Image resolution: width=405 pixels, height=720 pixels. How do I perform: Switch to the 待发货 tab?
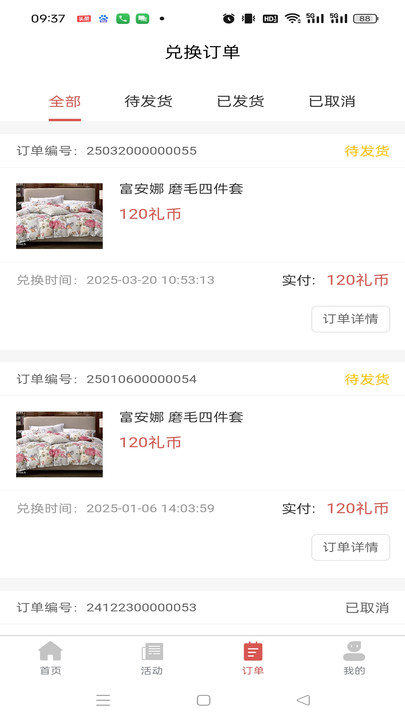click(x=148, y=101)
